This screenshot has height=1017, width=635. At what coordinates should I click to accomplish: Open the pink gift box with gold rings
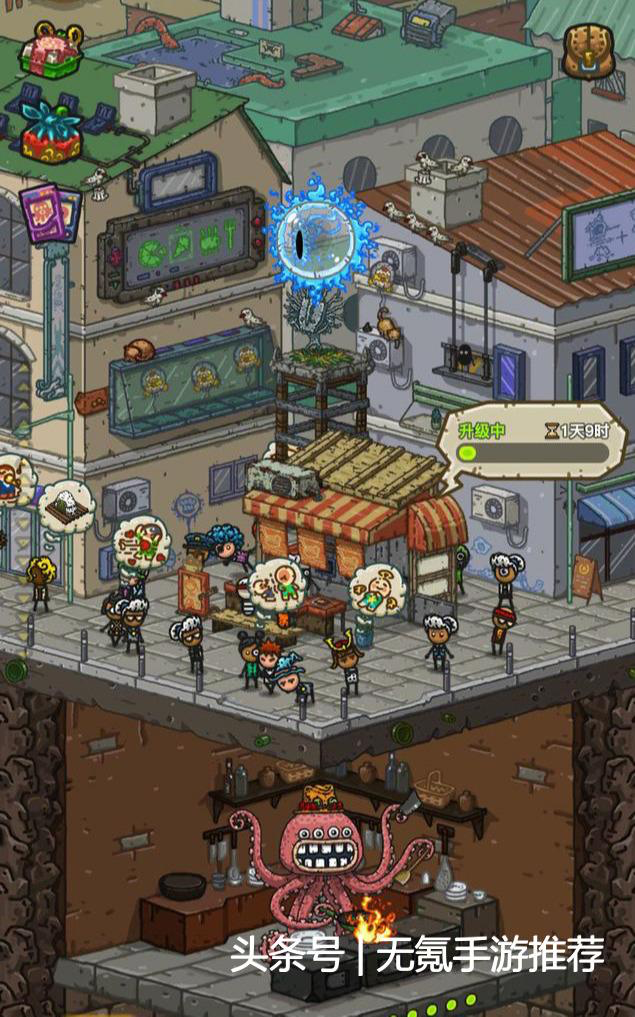51,51
